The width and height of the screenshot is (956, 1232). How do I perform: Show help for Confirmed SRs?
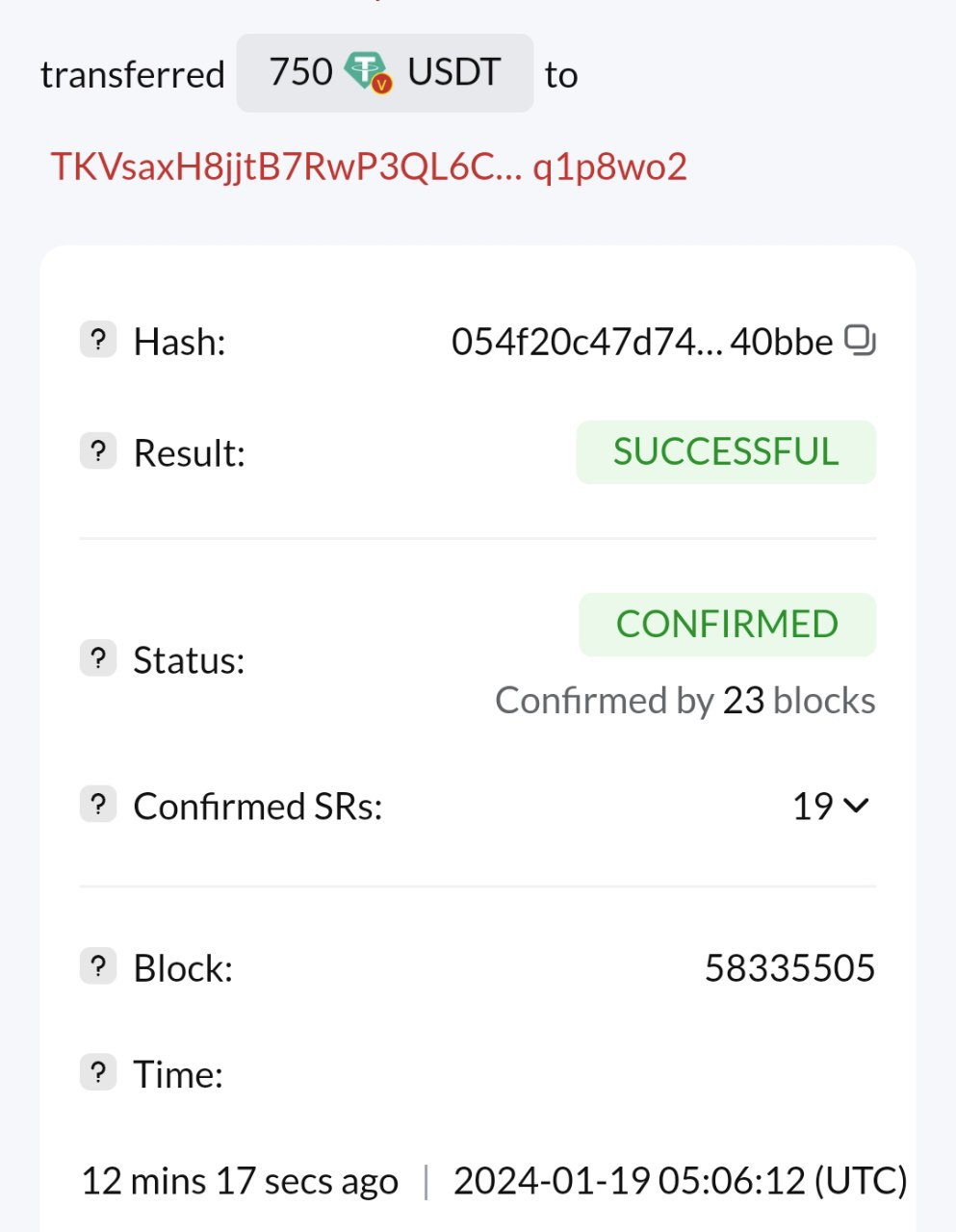pos(97,805)
